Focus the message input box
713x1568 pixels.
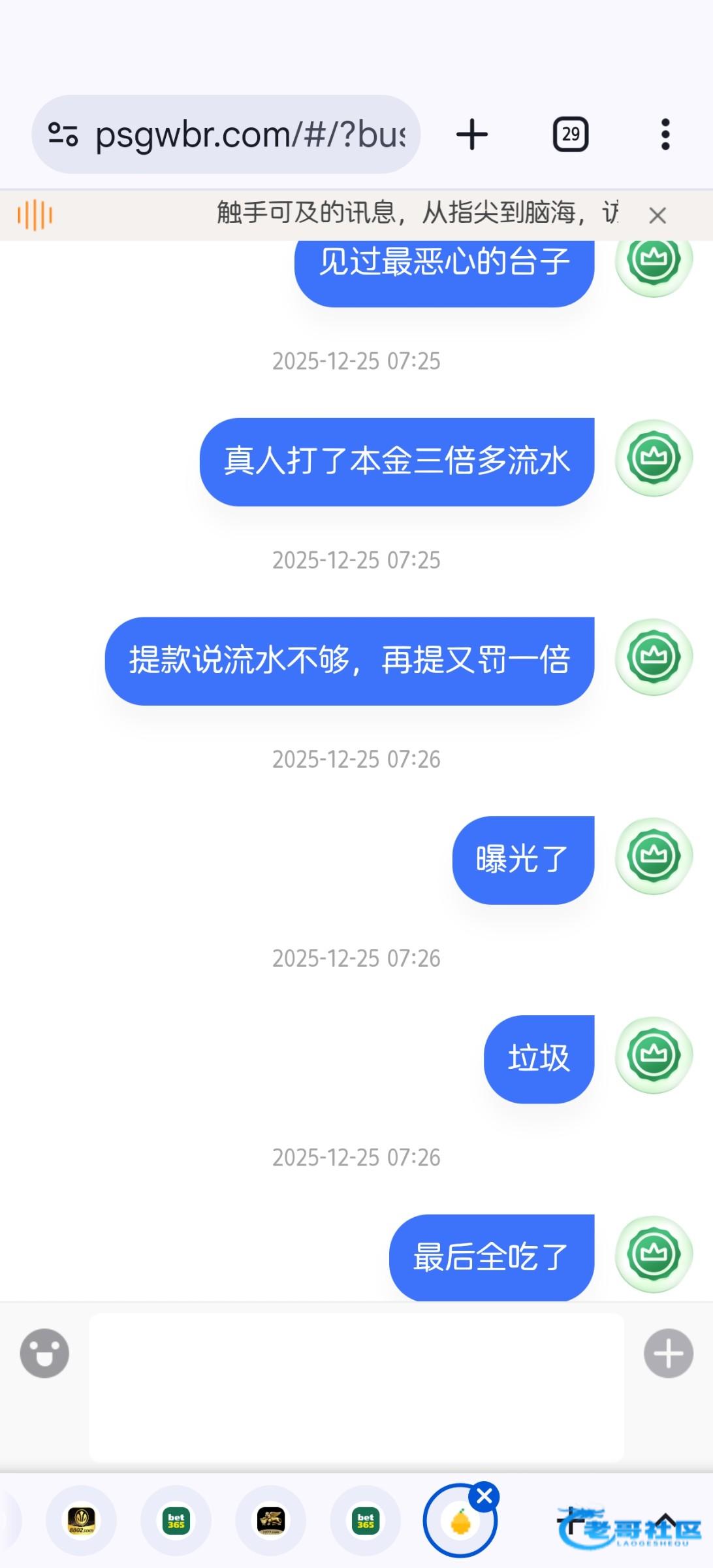pos(356,1386)
